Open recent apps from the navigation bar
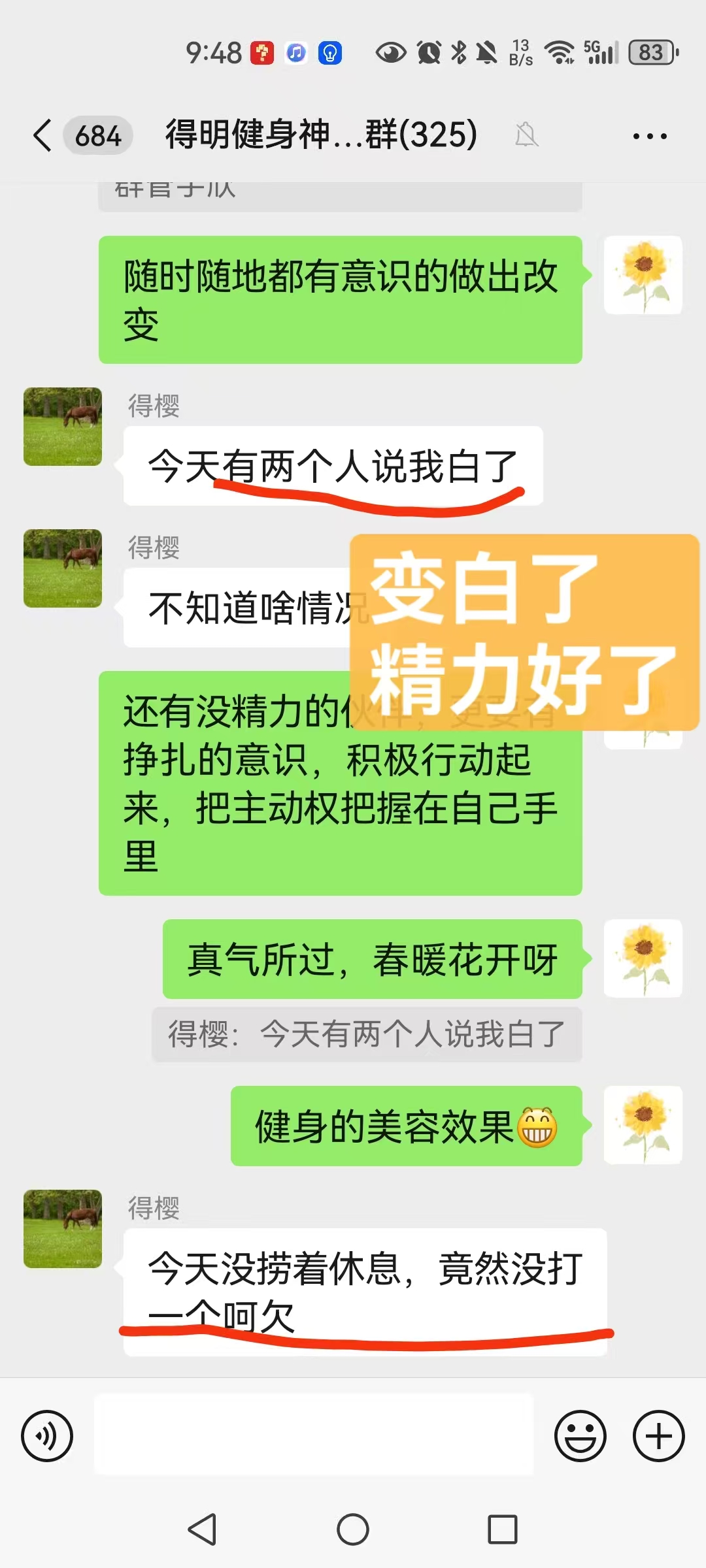The image size is (706, 1568). (503, 1529)
